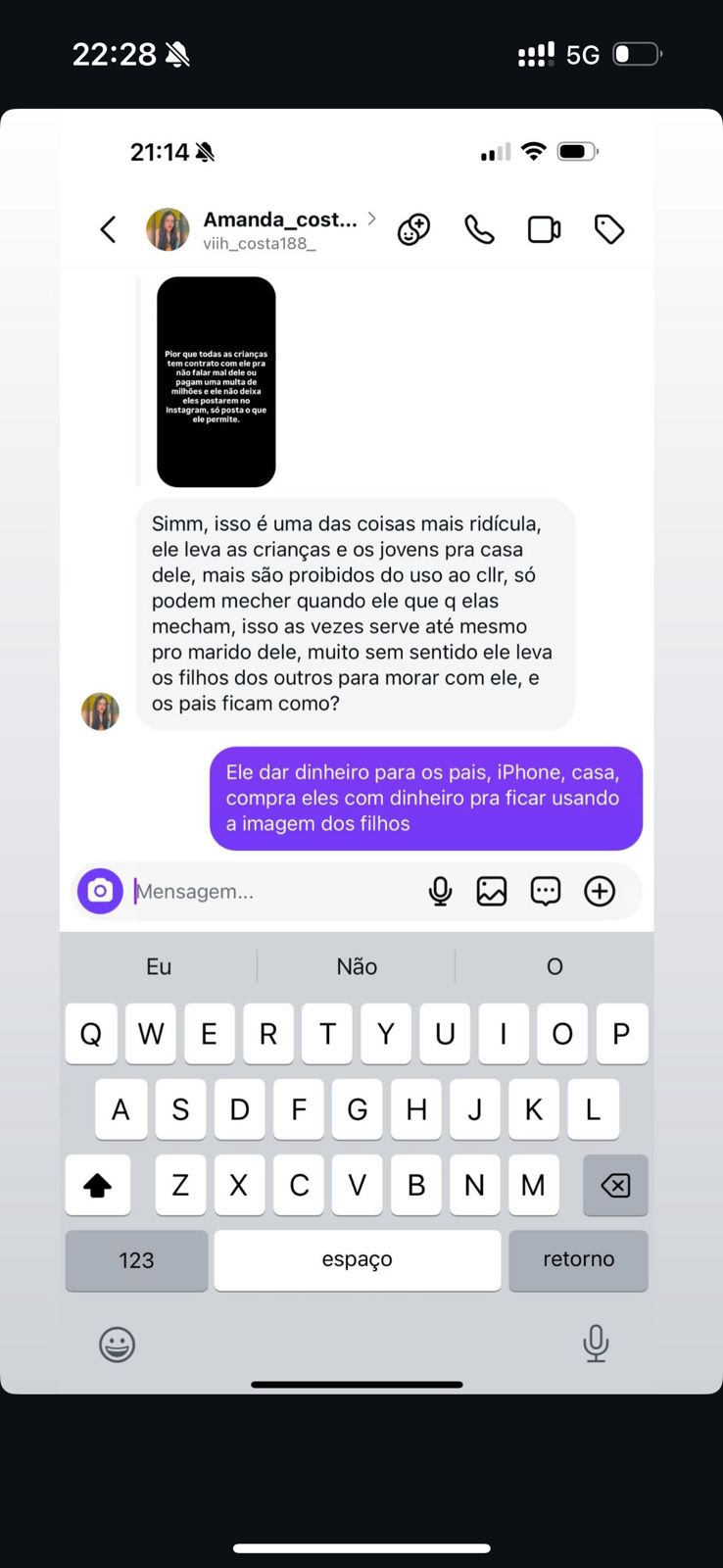This screenshot has width=723, height=1568.
Task: Open the emoji keyboard
Action: 117,1345
